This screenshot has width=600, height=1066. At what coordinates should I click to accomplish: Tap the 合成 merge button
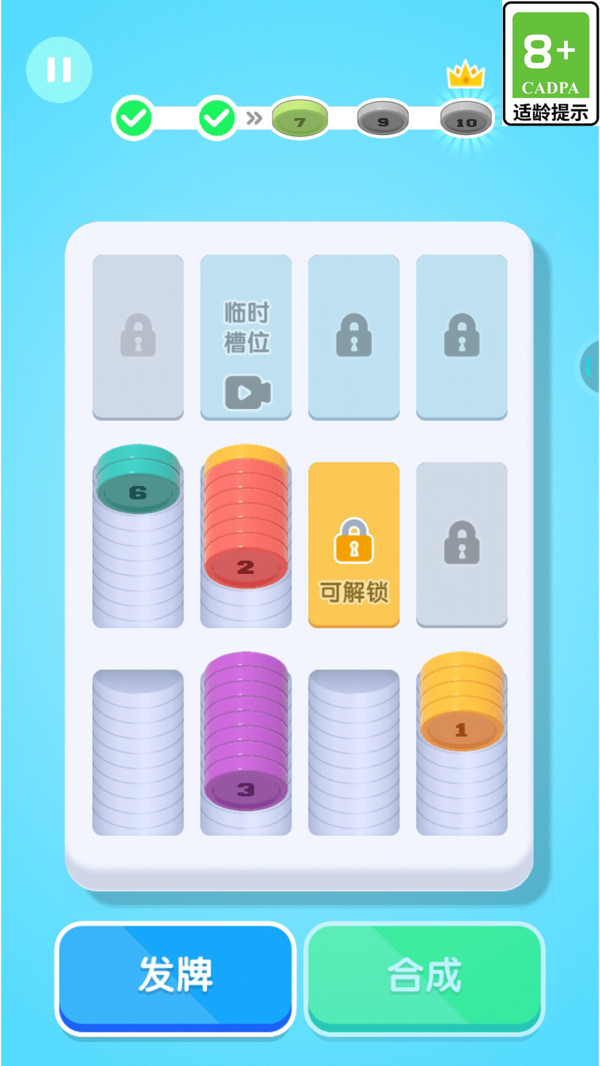point(424,976)
